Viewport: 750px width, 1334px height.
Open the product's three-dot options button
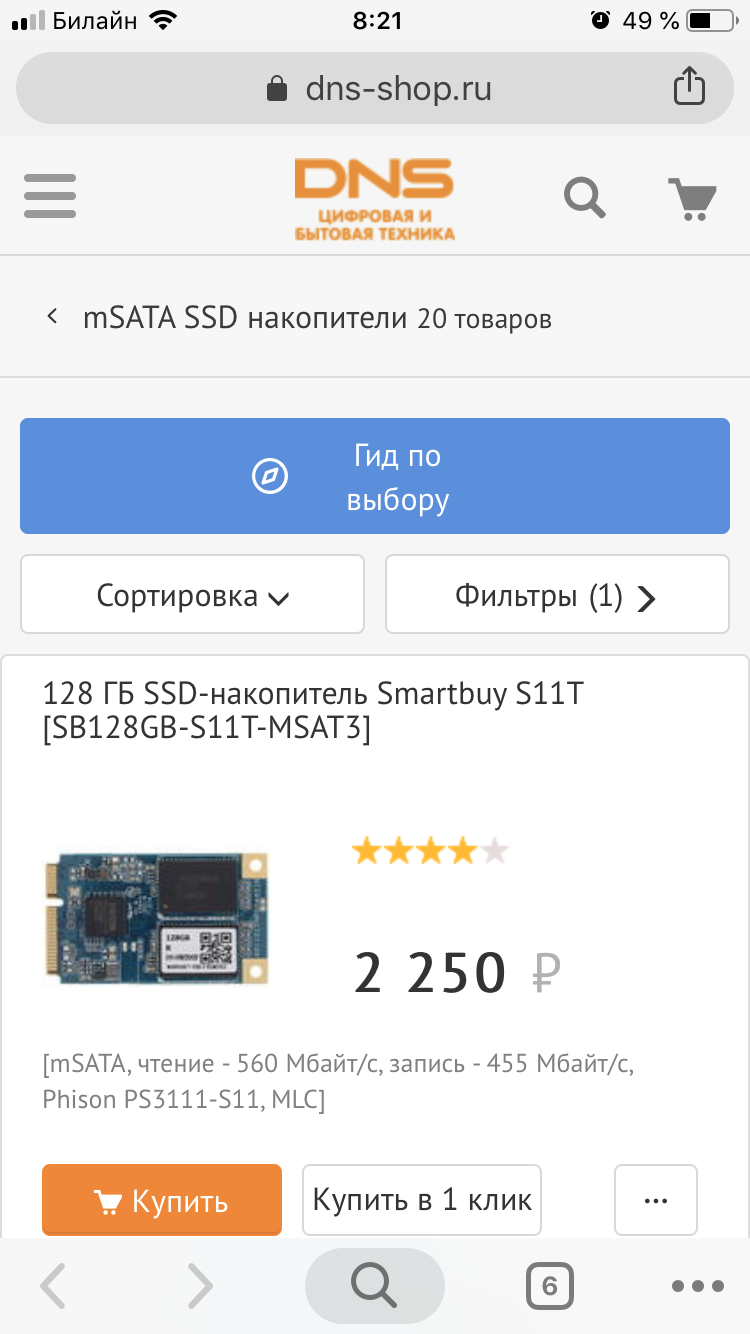[x=655, y=1200]
